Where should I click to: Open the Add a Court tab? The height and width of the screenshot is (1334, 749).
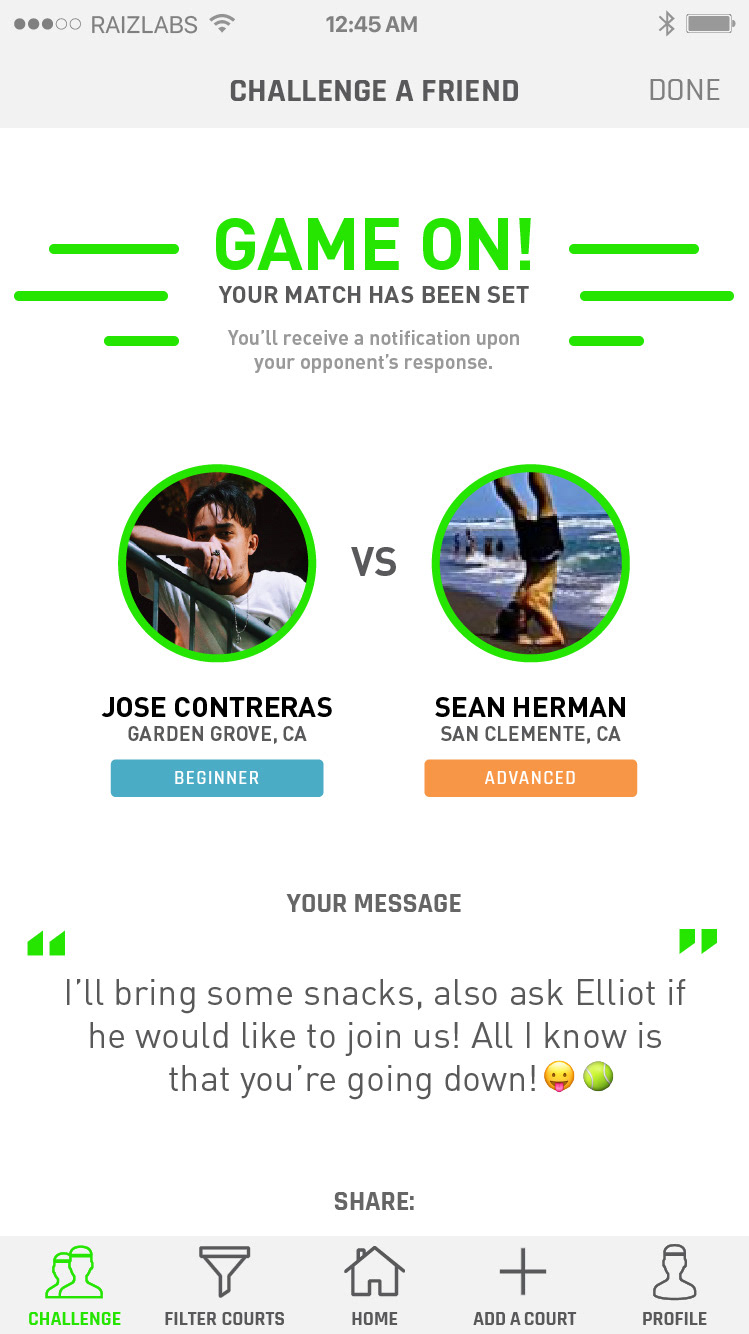tap(524, 1286)
